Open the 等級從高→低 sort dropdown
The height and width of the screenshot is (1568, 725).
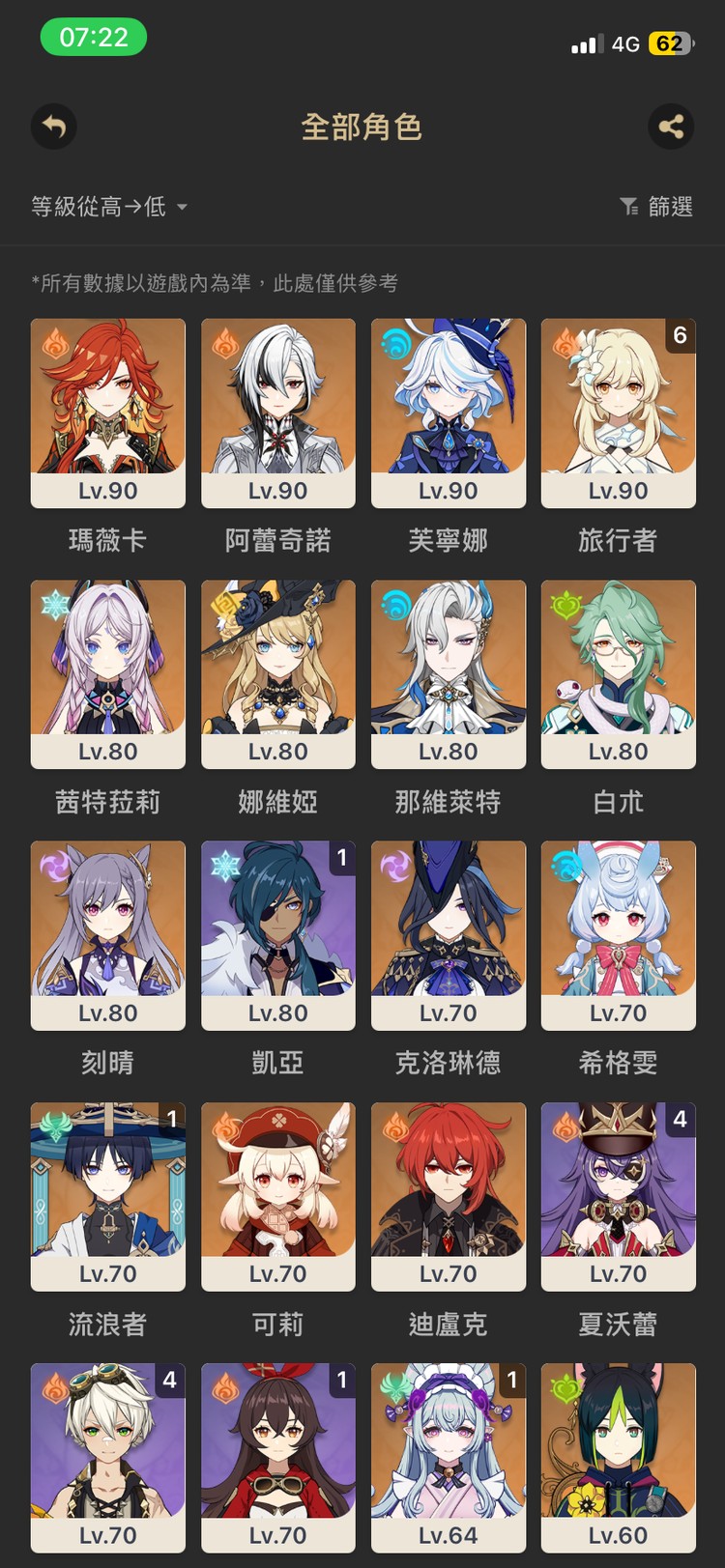[x=108, y=207]
